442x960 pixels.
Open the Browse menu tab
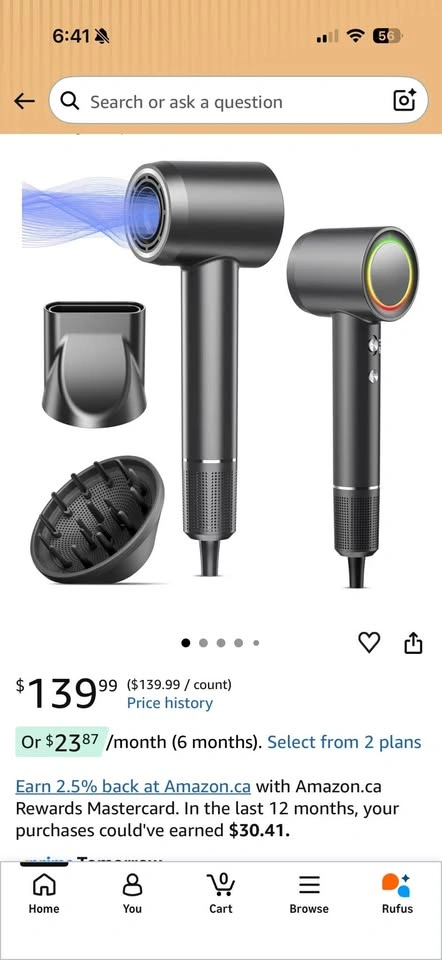309,893
